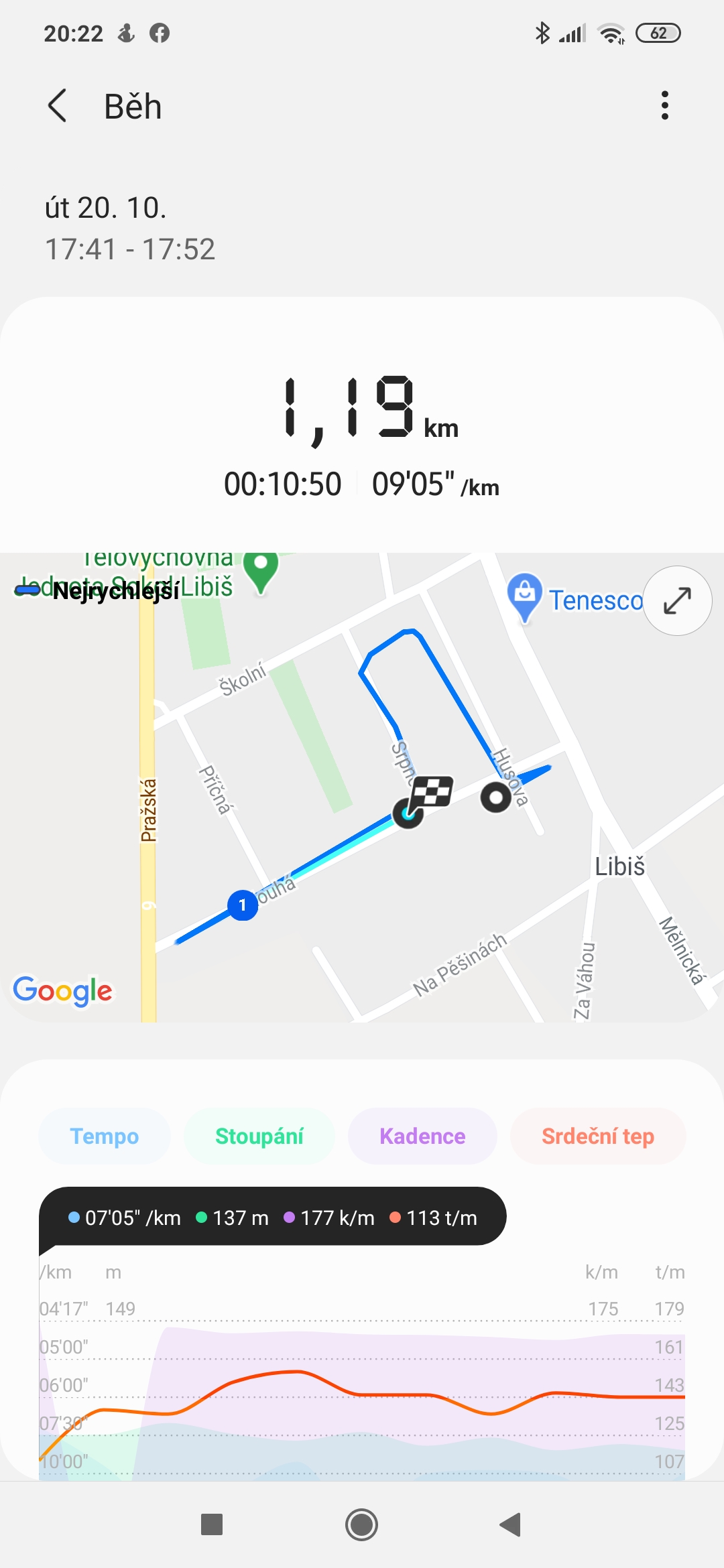
Task: Toggle the Tempo chart chip
Action: [105, 1136]
